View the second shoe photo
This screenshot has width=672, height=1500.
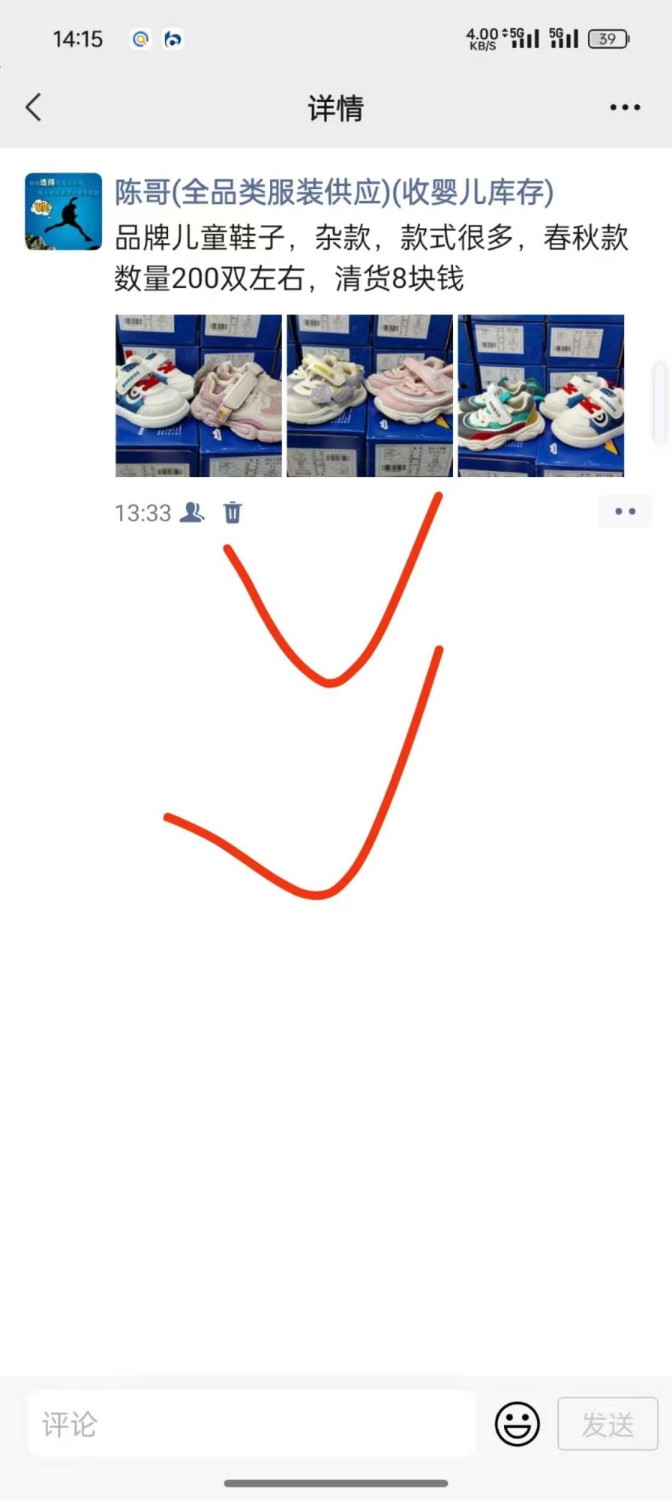coord(369,396)
